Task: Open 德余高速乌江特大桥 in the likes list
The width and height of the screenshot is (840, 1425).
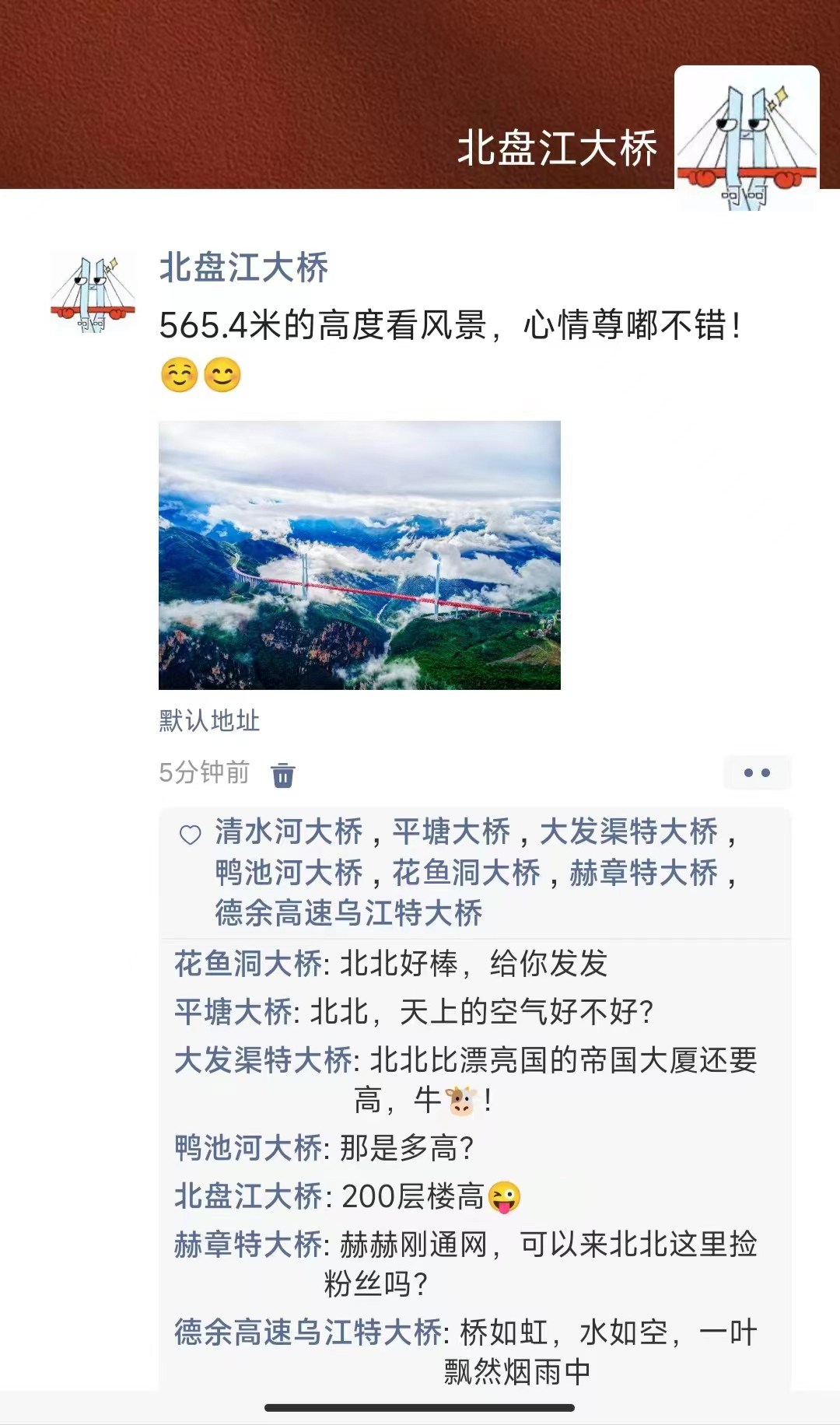Action: coord(348,912)
